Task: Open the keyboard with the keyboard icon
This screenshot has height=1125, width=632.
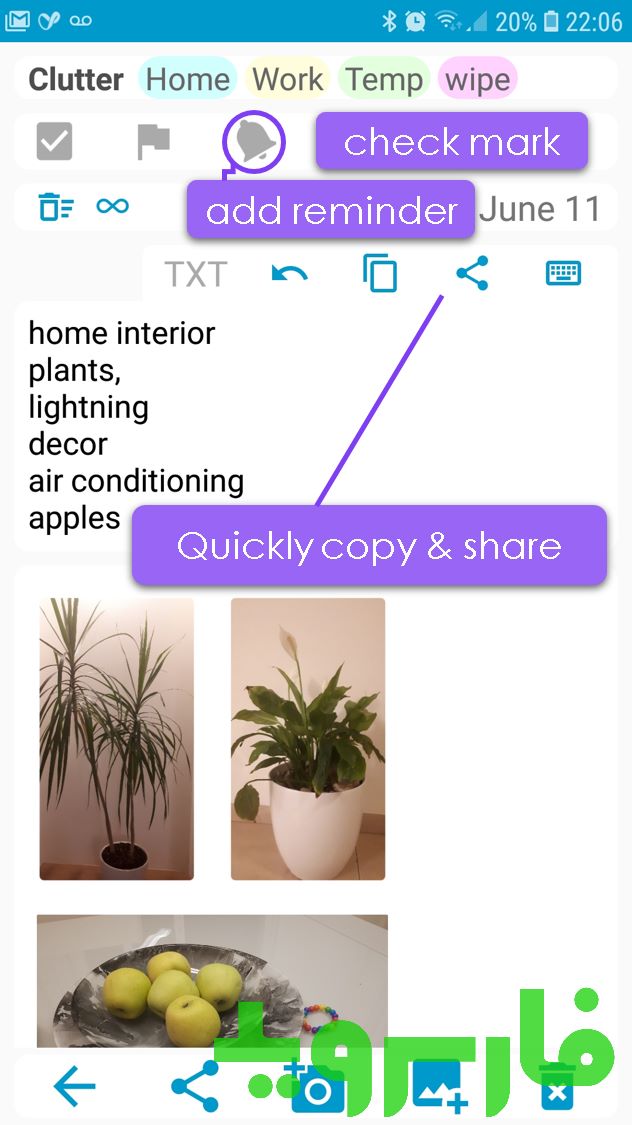Action: point(563,273)
